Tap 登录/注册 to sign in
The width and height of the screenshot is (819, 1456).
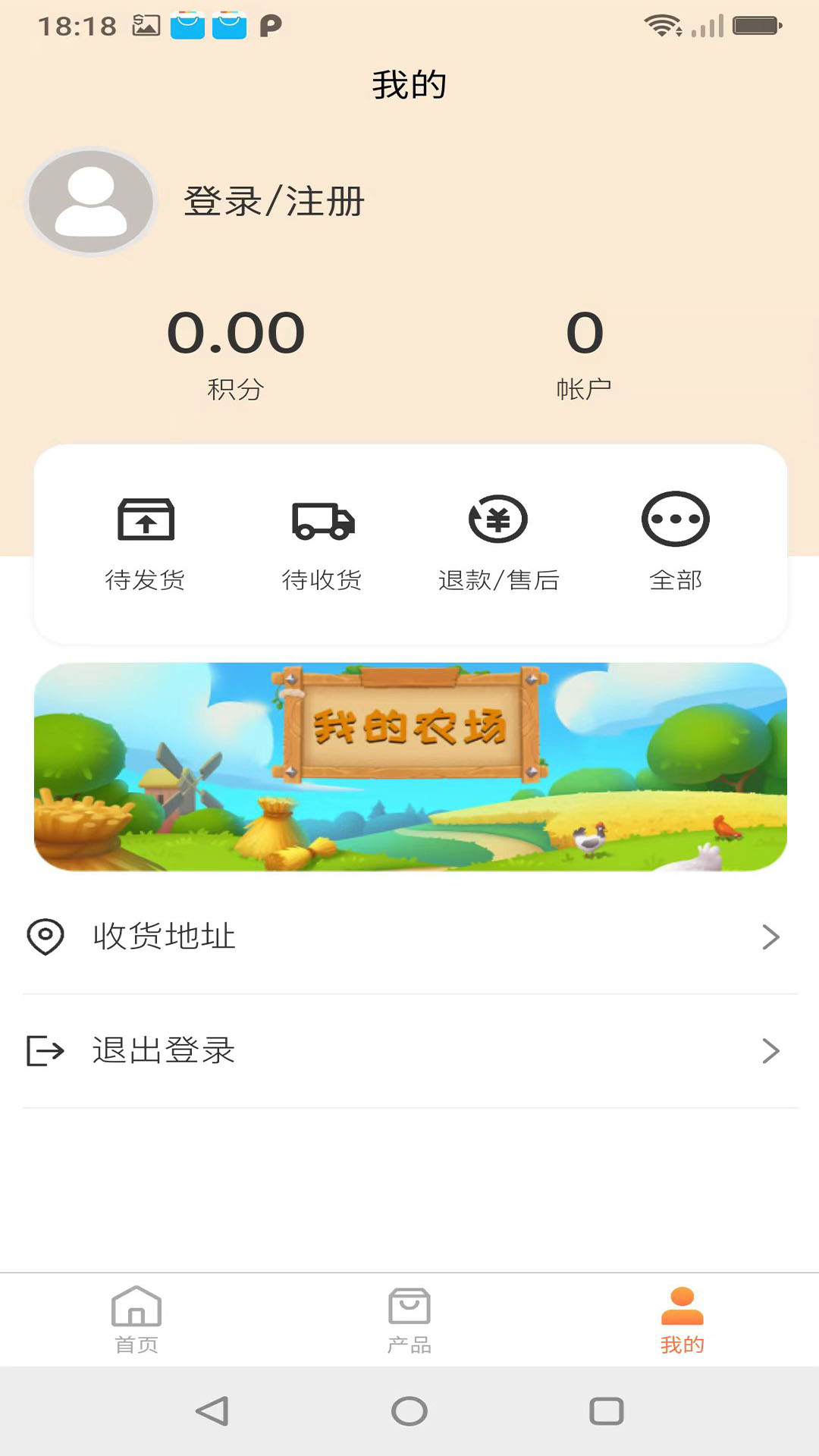274,202
